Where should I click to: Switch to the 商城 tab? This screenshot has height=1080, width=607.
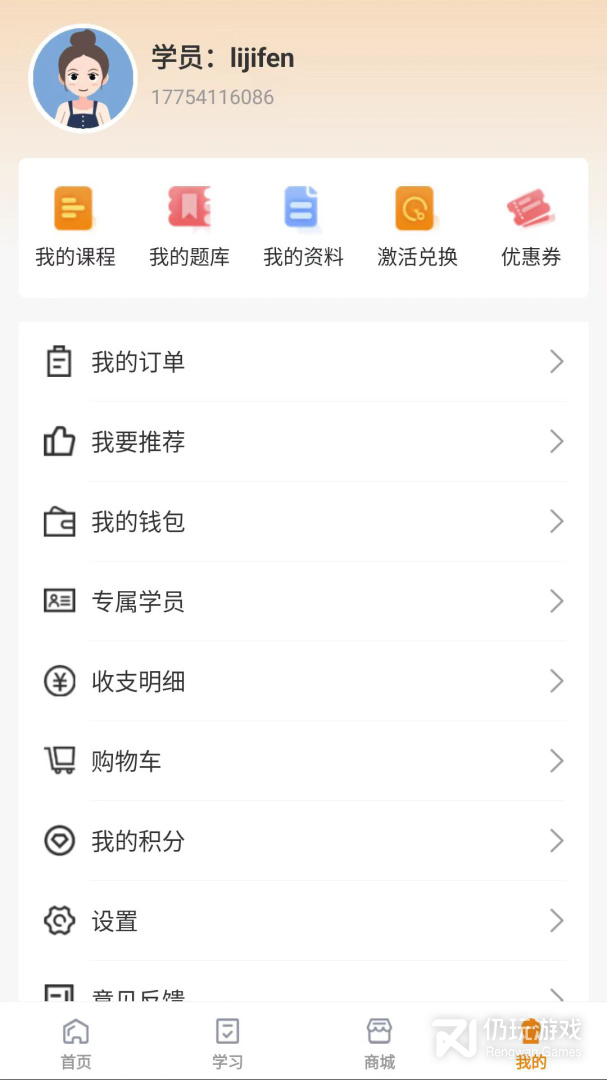[380, 1043]
